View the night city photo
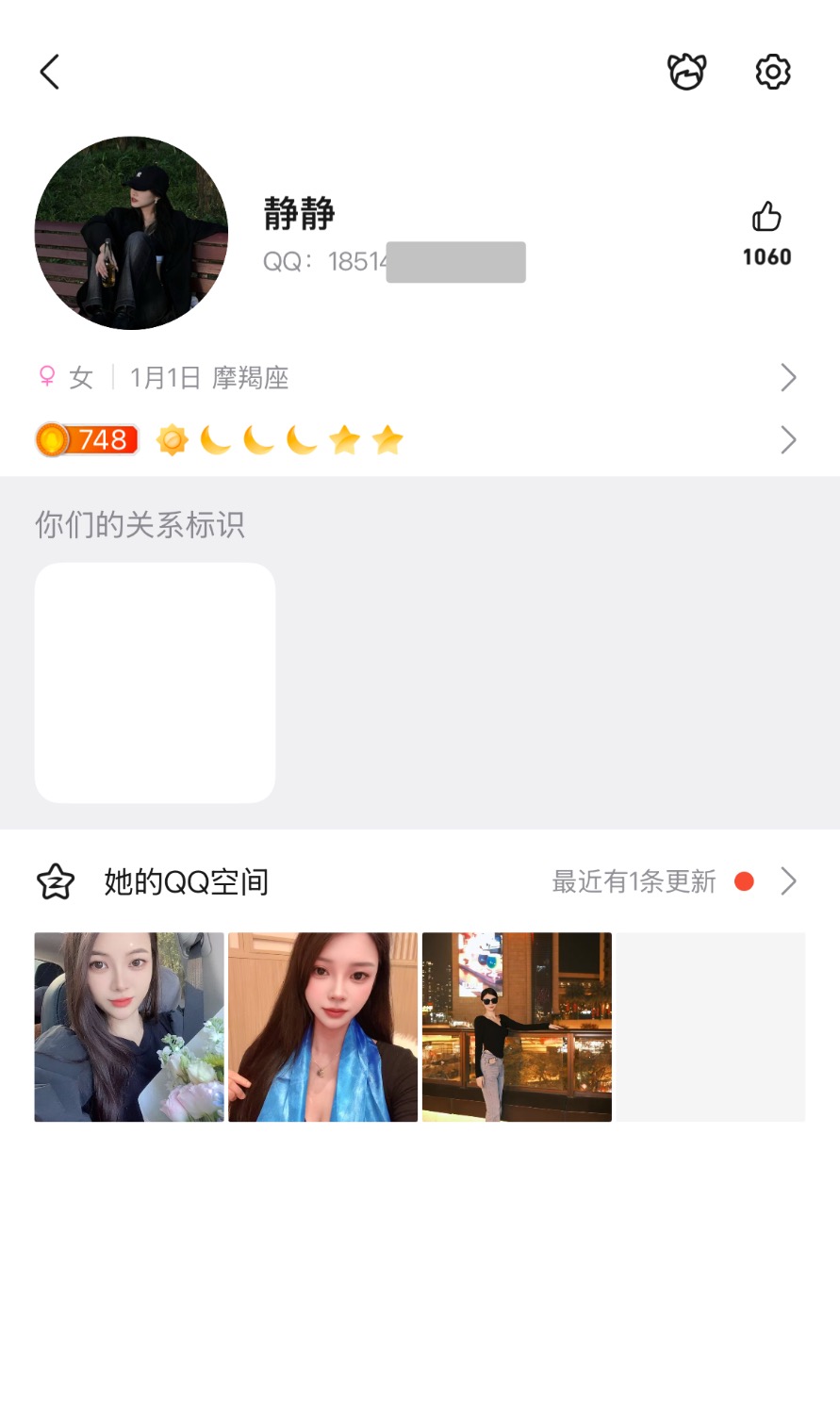Image resolution: width=840 pixels, height=1414 pixels. tap(517, 1027)
